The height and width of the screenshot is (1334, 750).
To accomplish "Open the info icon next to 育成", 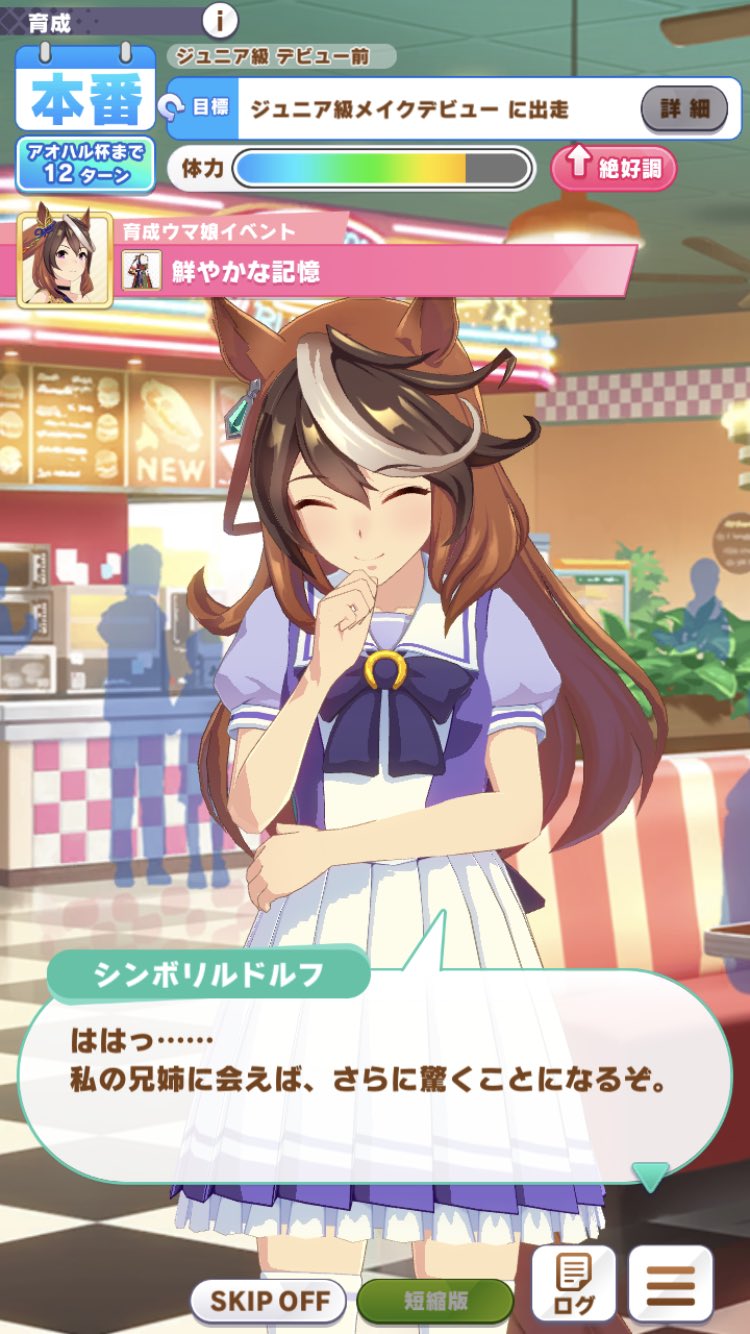I will coord(220,19).
